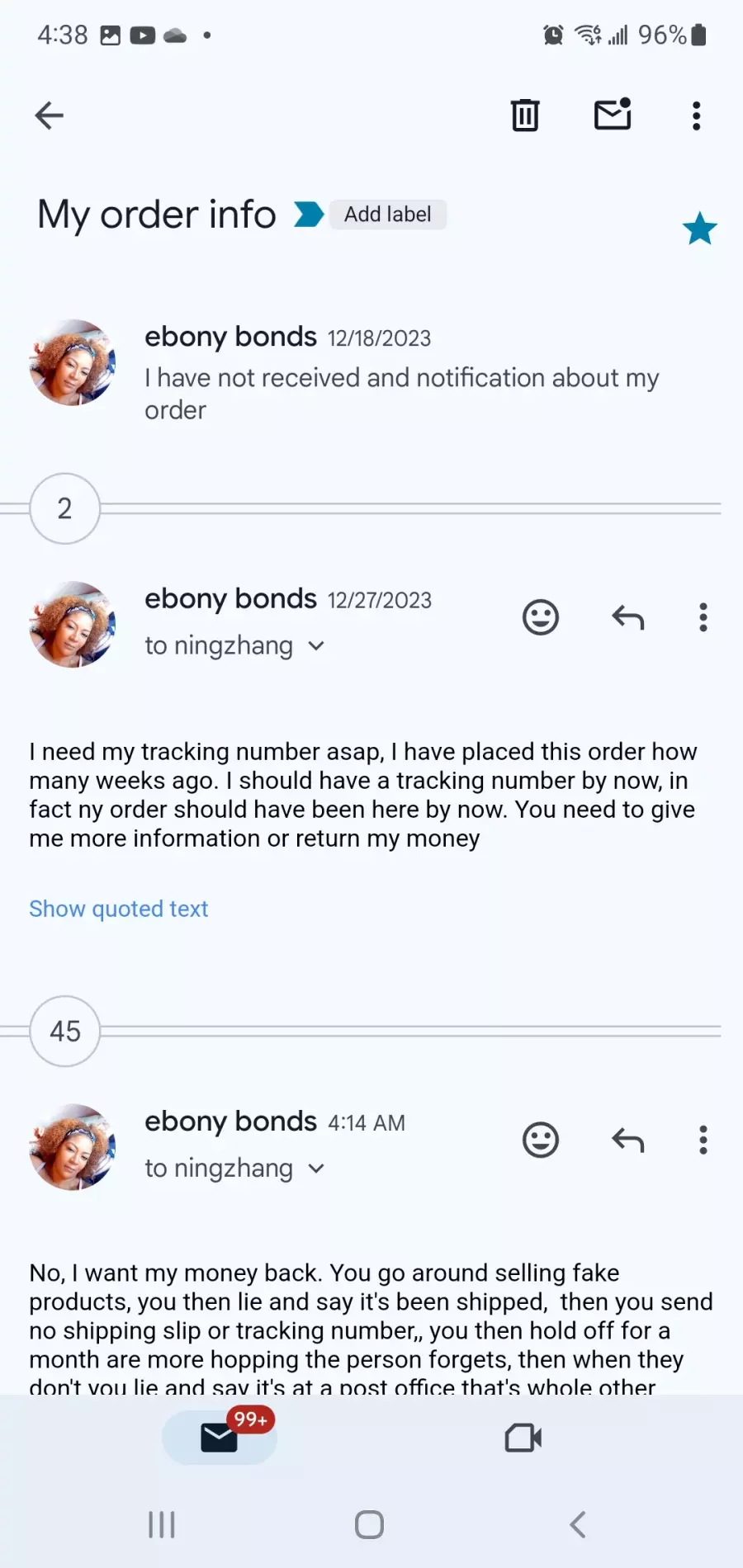Open more options for 12/27/2023 message
Viewport: 743px width, 1568px height.
point(703,617)
